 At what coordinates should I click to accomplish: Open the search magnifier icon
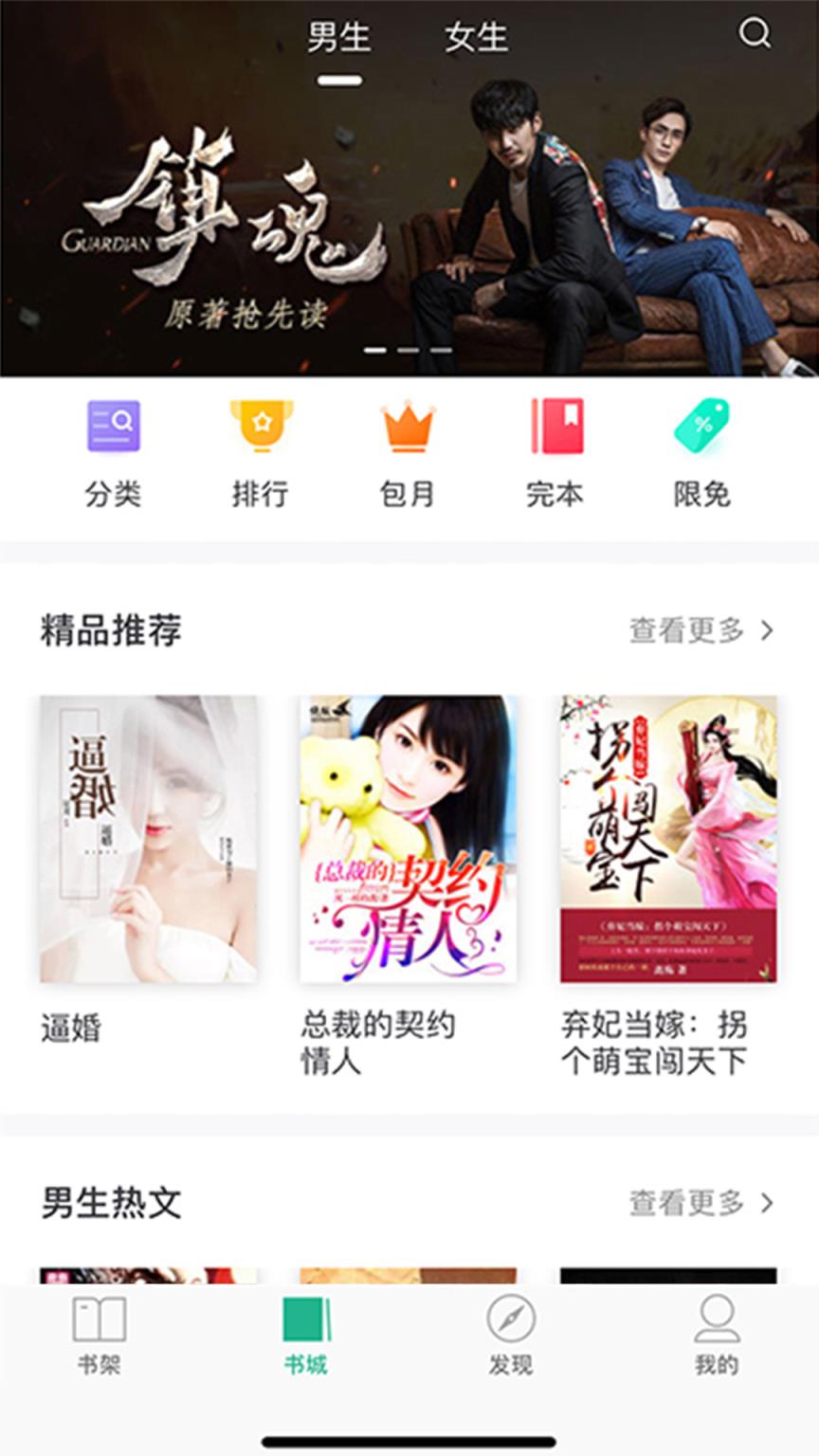tap(755, 36)
